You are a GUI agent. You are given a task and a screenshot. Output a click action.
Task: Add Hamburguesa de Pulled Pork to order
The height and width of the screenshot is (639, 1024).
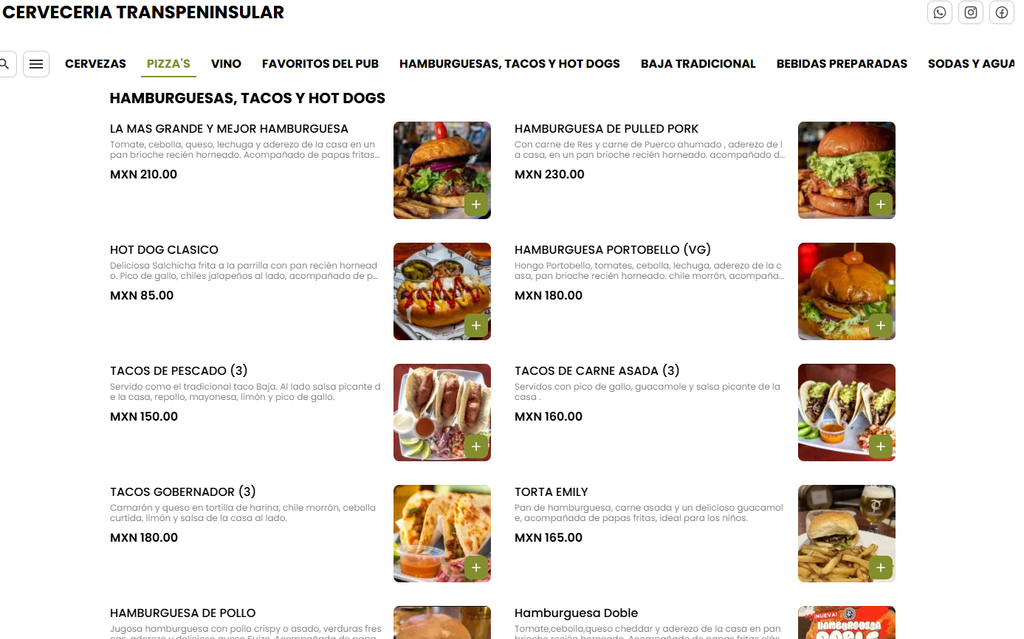[880, 205]
